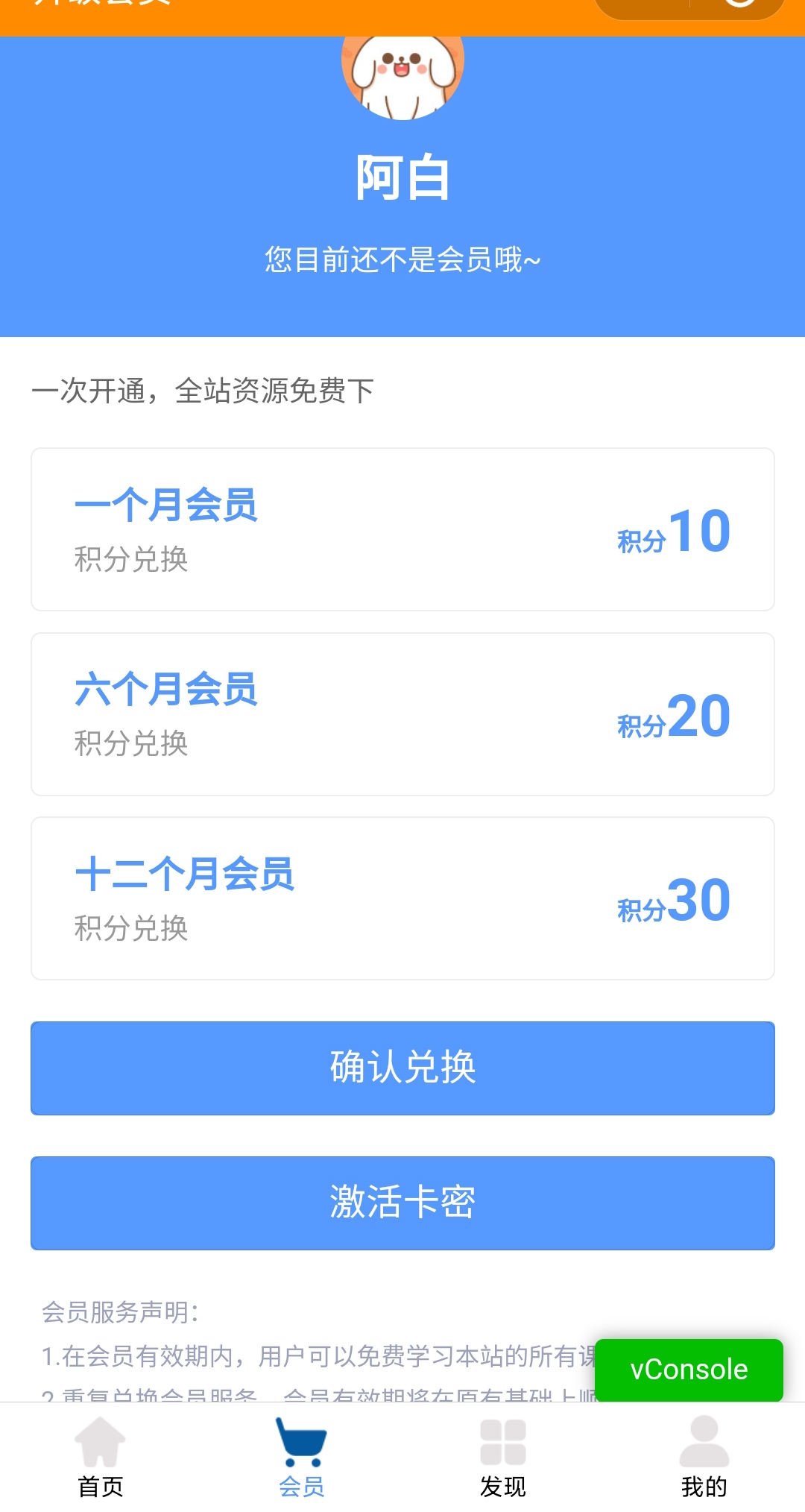This screenshot has width=805, height=1512.
Task: Tap the 确认兑换 button
Action: point(402,1068)
